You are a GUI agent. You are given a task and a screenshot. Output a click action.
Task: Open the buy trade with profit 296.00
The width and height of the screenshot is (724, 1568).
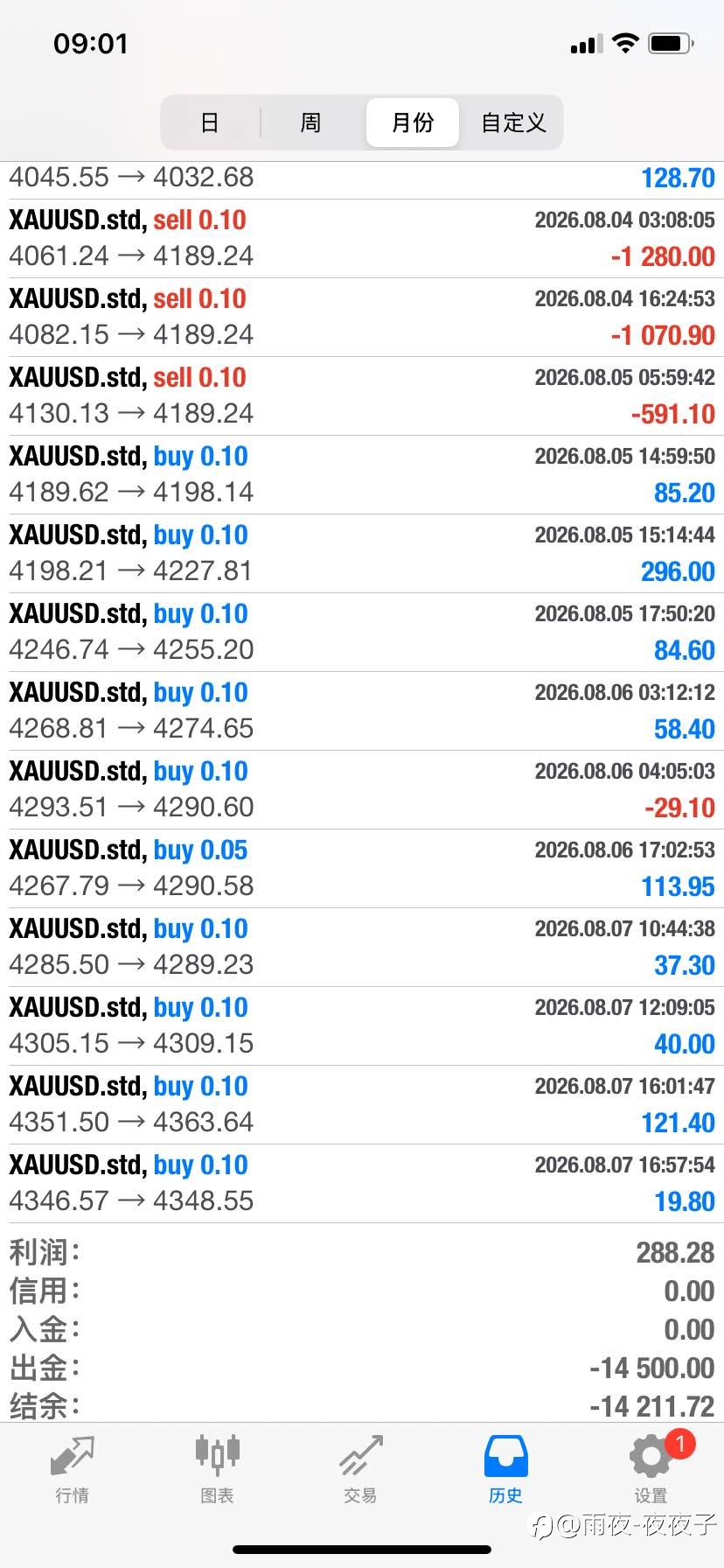362,553
